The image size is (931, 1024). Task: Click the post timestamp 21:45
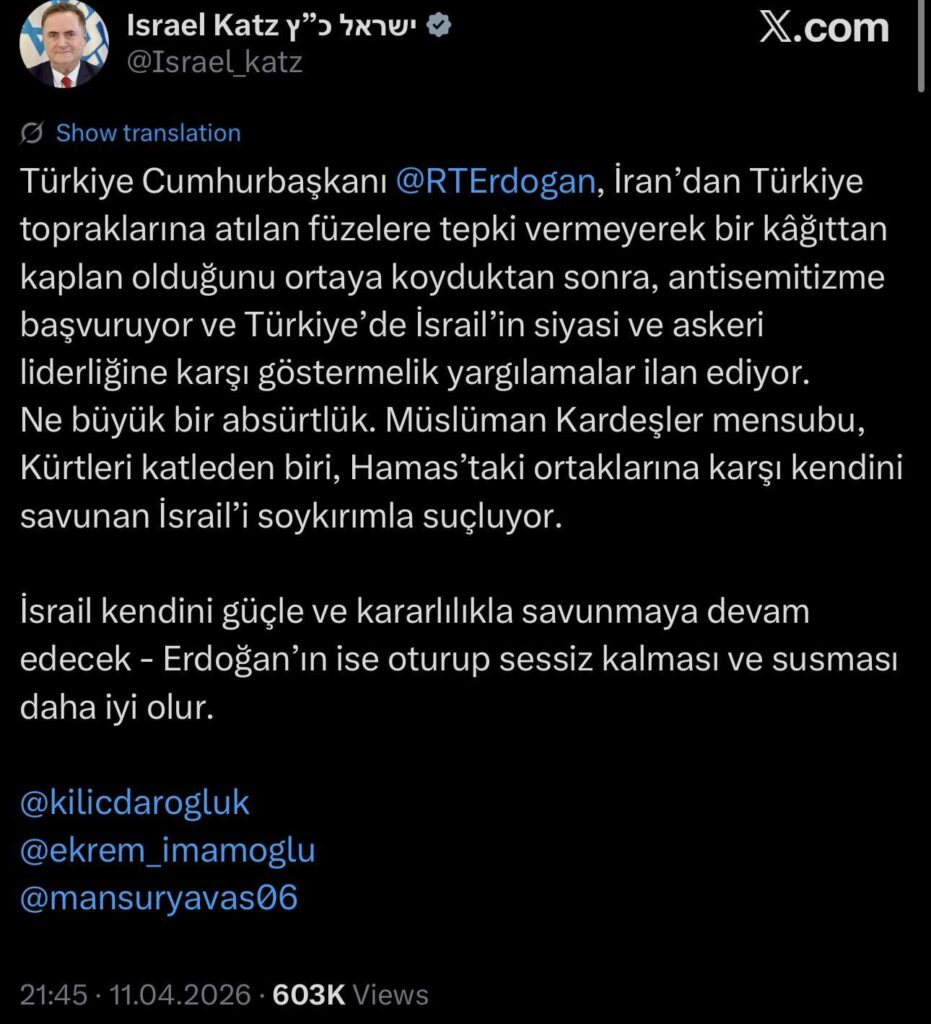tap(52, 995)
